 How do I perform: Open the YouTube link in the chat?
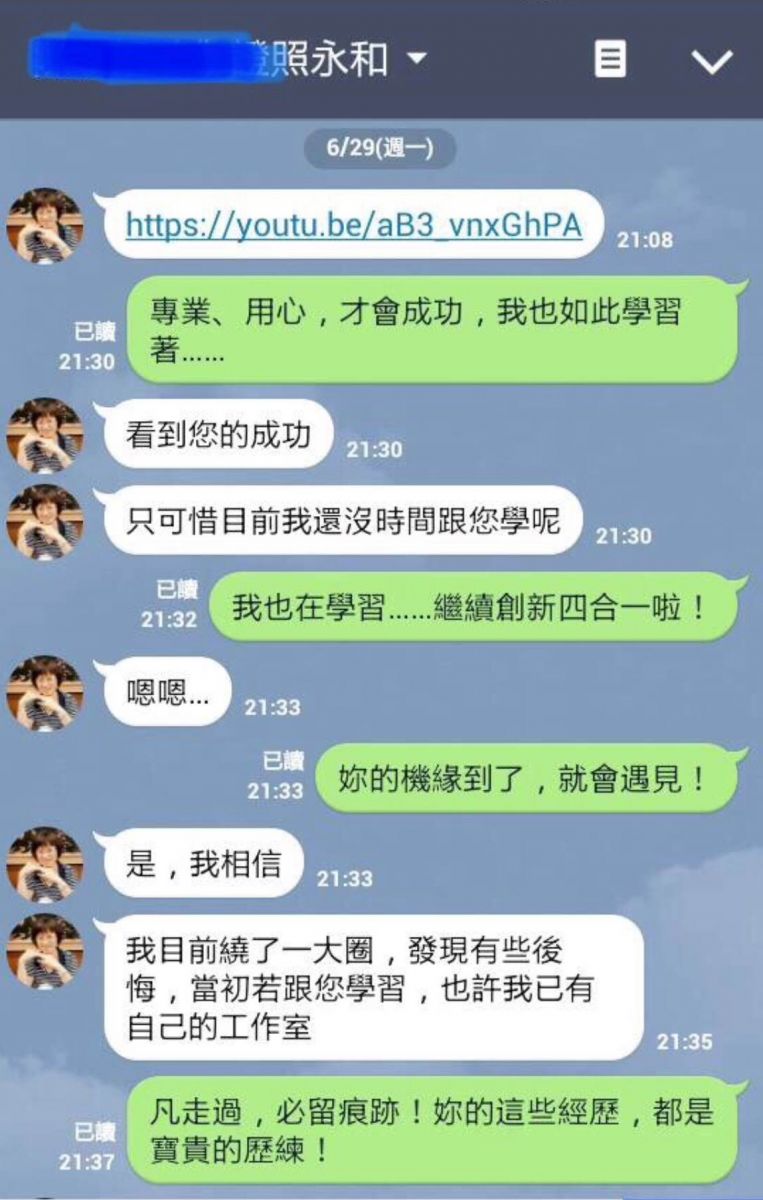pyautogui.click(x=353, y=225)
